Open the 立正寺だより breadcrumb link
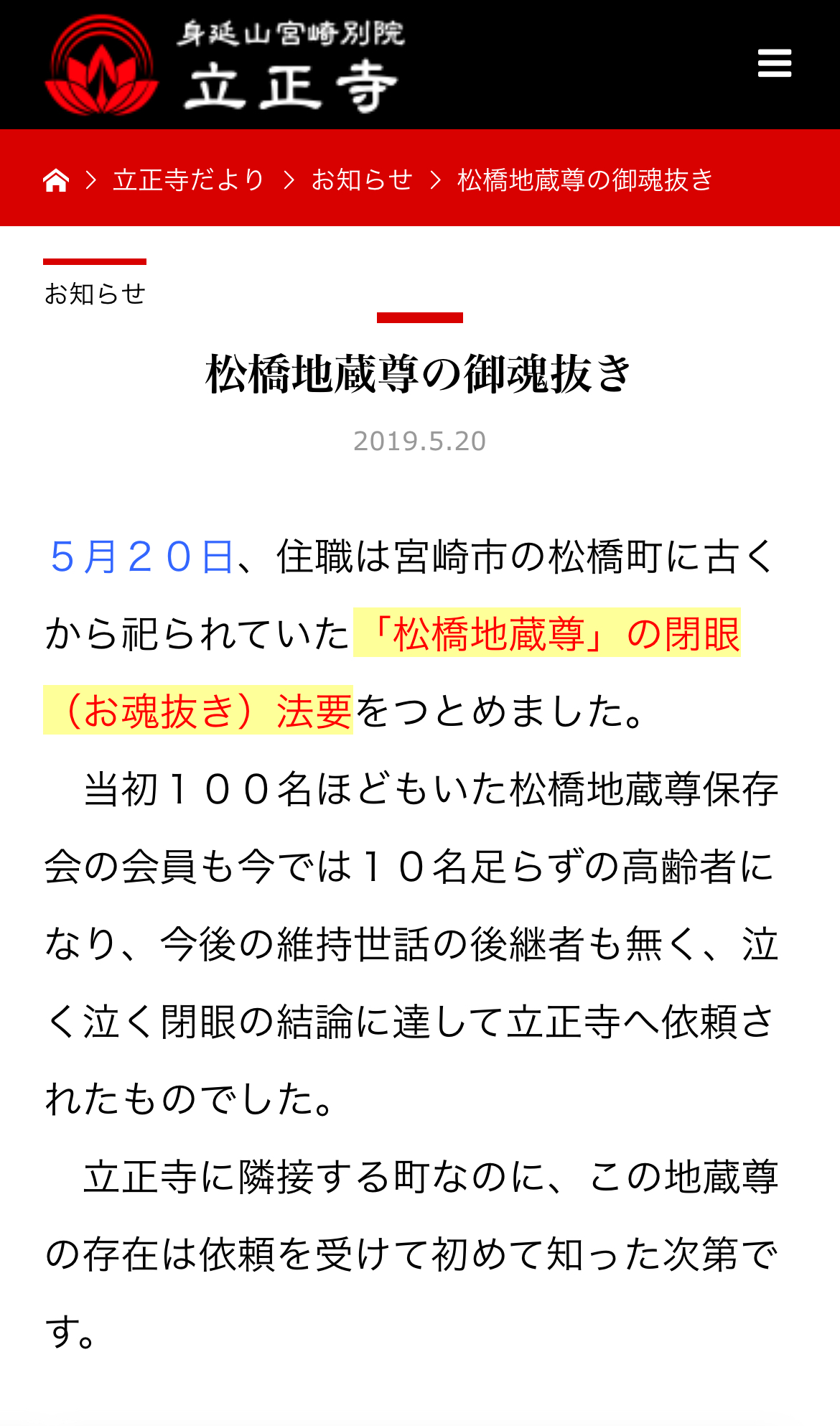 pos(189,180)
